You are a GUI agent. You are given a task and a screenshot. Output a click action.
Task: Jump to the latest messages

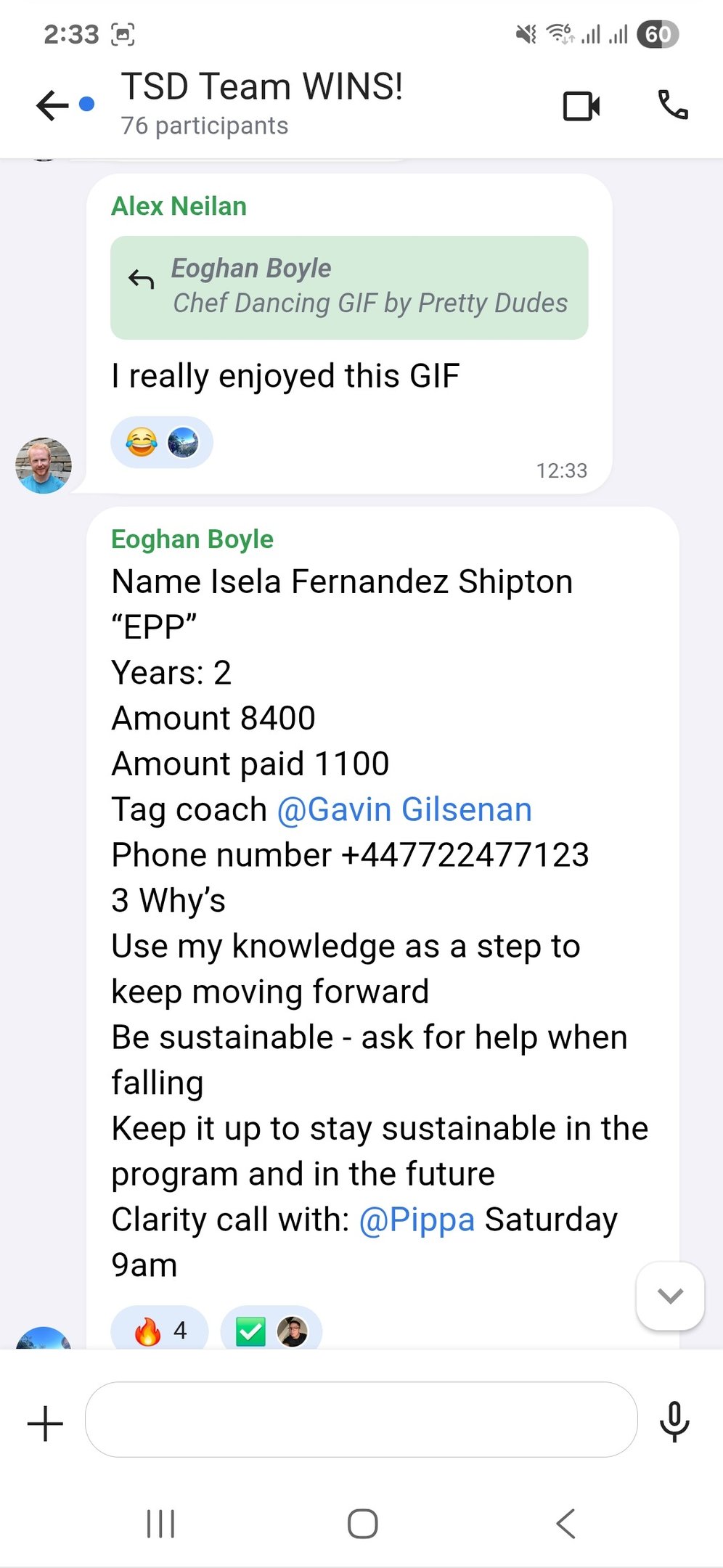coord(670,1296)
